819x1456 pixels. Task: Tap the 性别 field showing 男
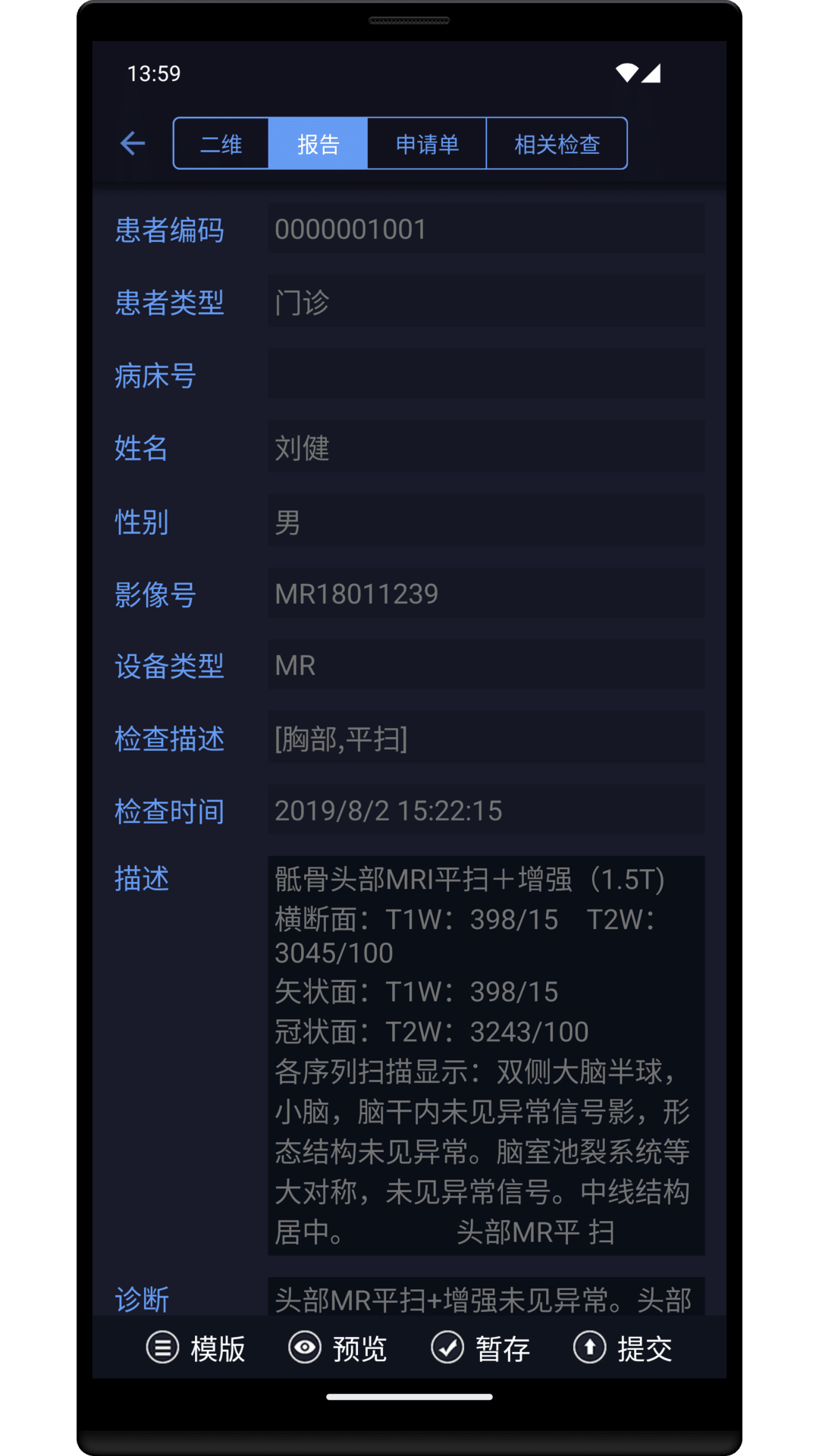(485, 521)
